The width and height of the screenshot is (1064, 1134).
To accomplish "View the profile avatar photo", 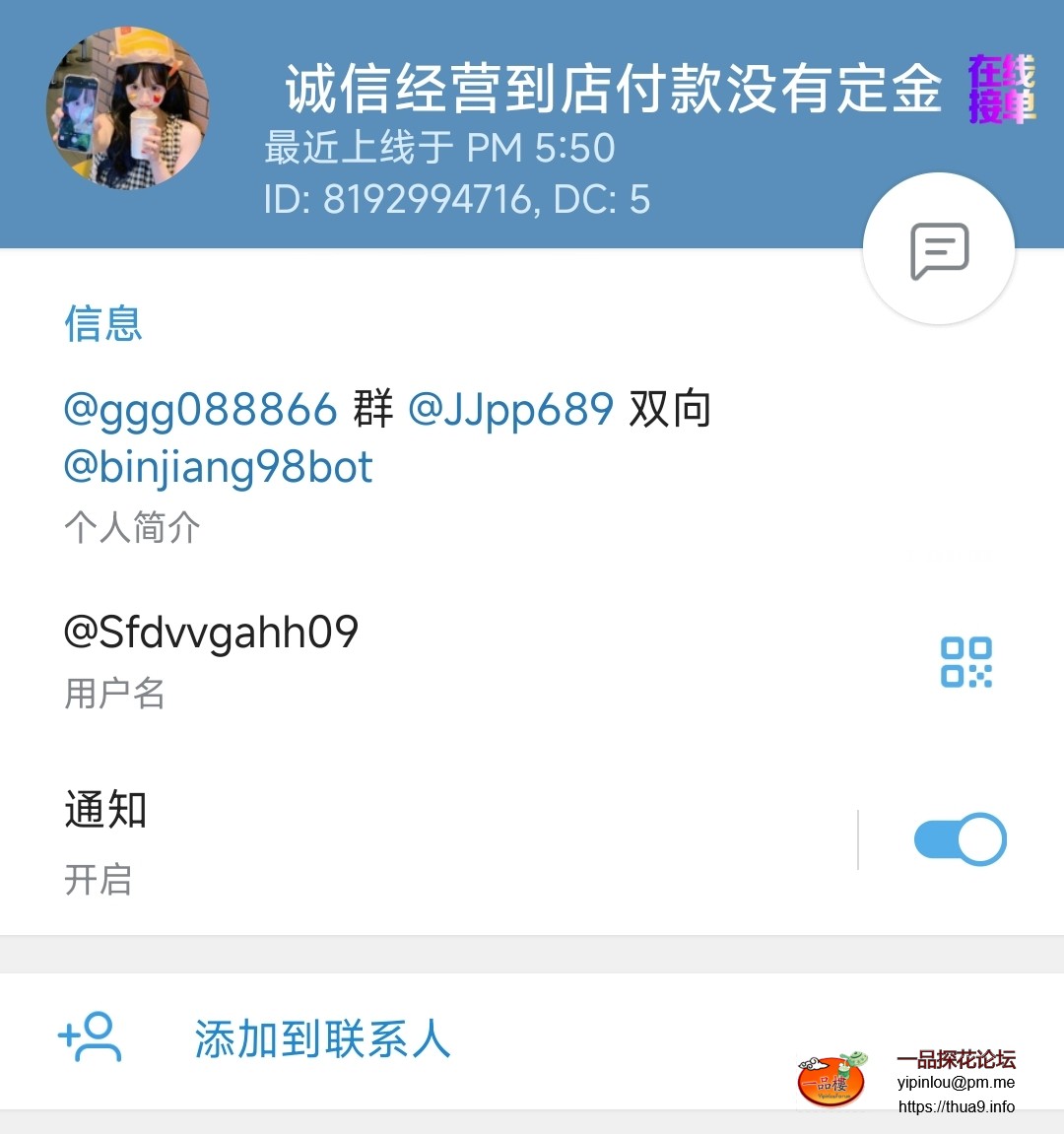I will pos(127,108).
